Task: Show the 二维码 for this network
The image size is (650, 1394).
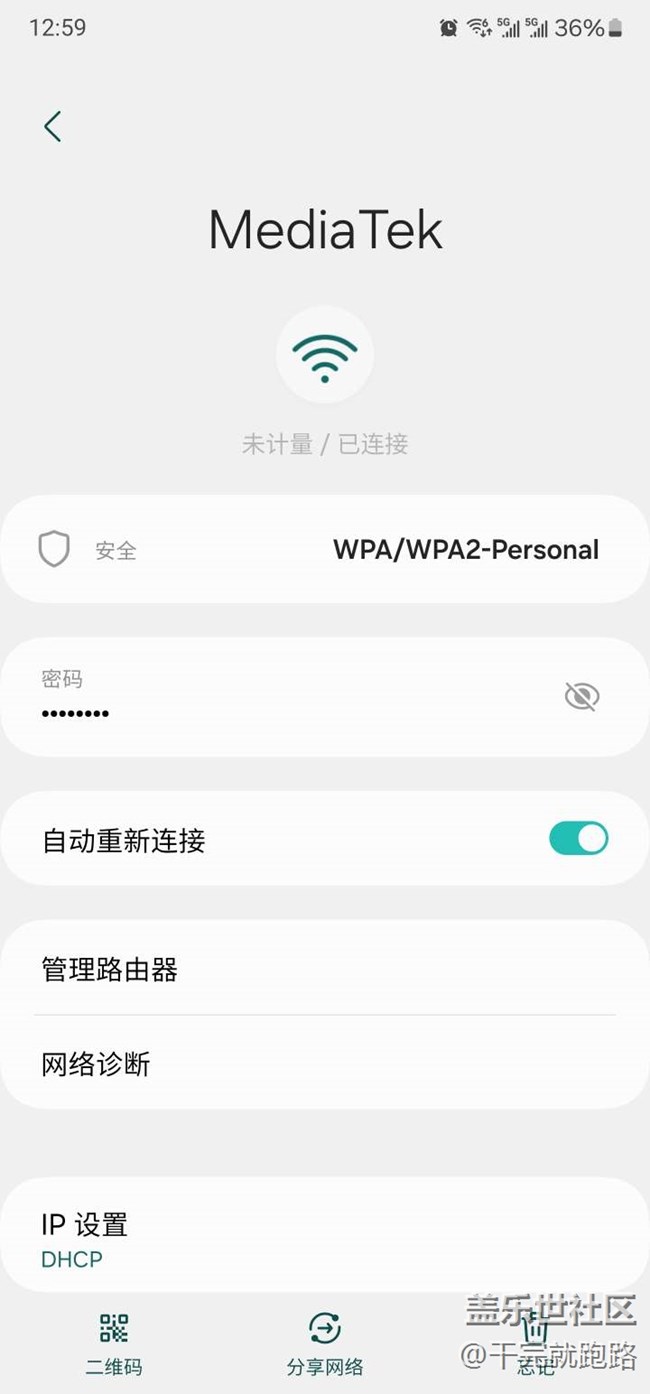Action: 114,1342
